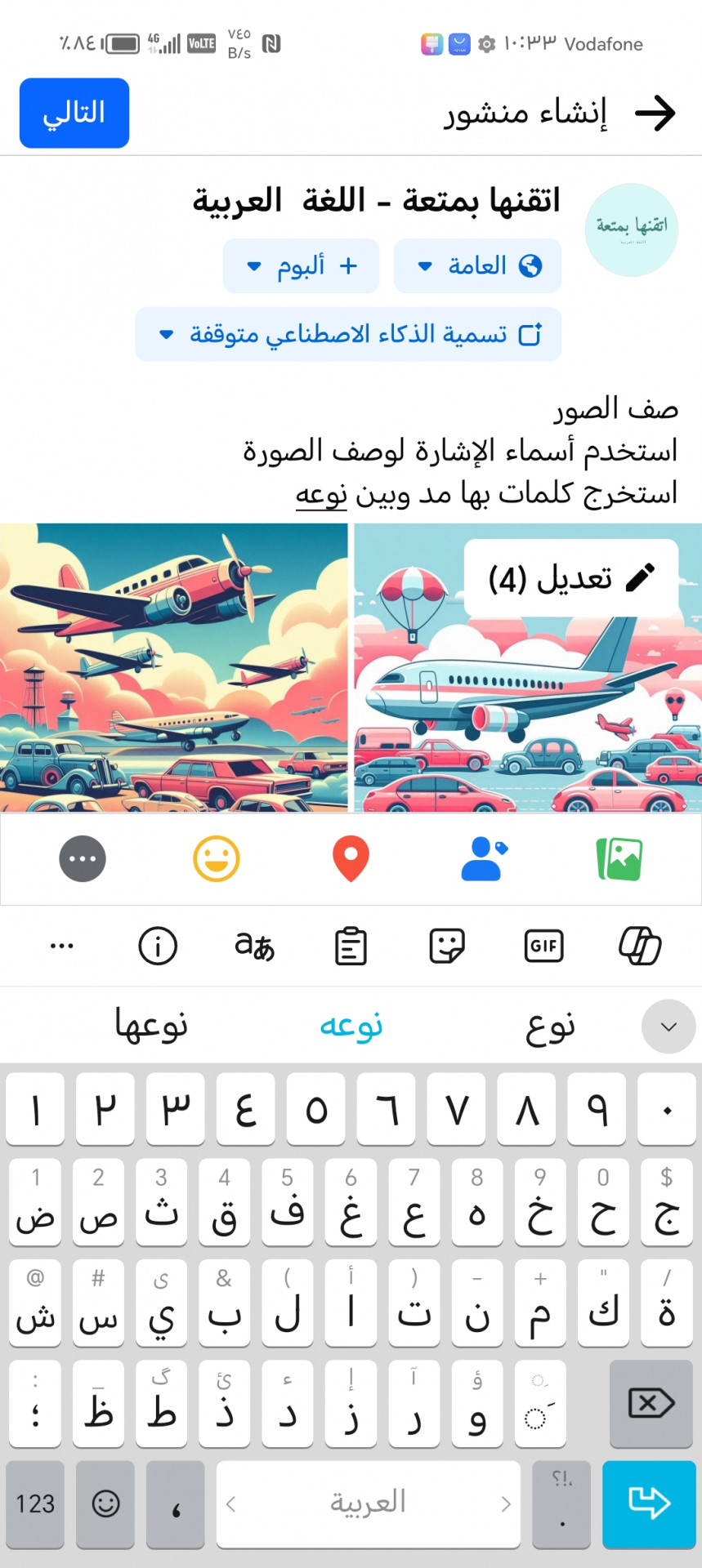
Task: Open the keyboard GIF picker
Action: point(543,947)
